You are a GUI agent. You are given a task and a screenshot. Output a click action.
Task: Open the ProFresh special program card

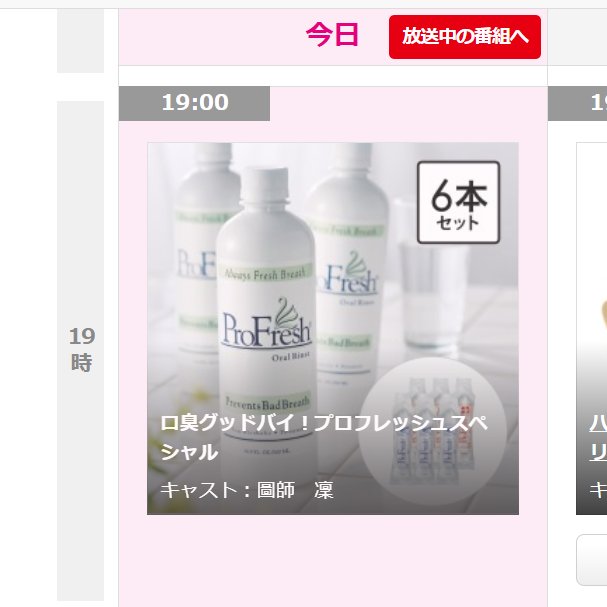point(332,328)
